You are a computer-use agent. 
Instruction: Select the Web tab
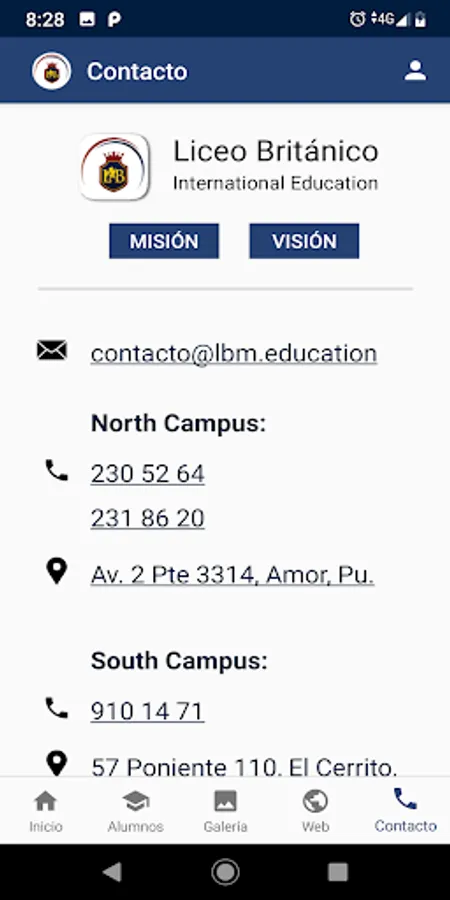315,812
